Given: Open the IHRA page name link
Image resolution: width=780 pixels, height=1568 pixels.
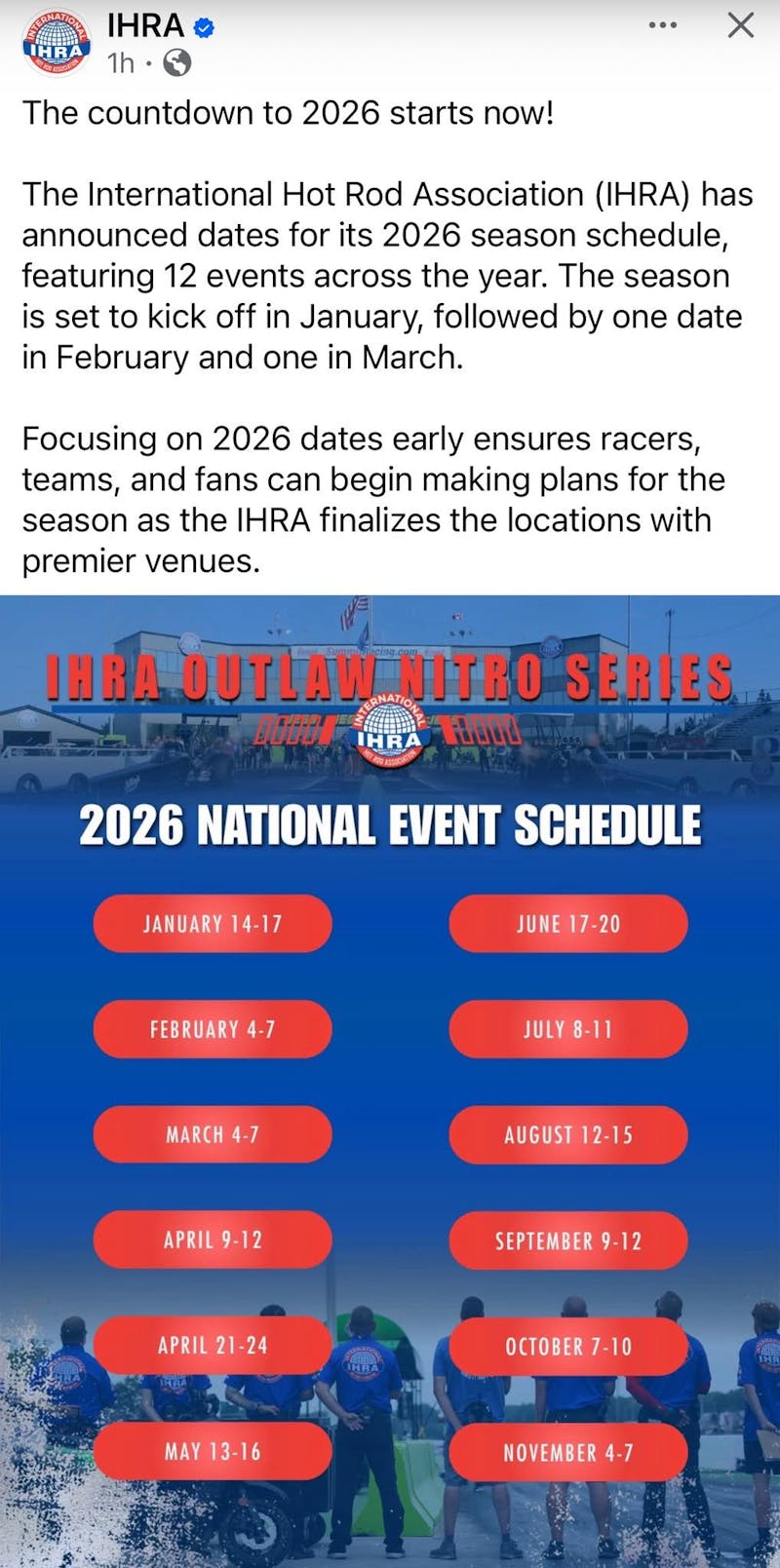Looking at the screenshot, I should tap(144, 26).
